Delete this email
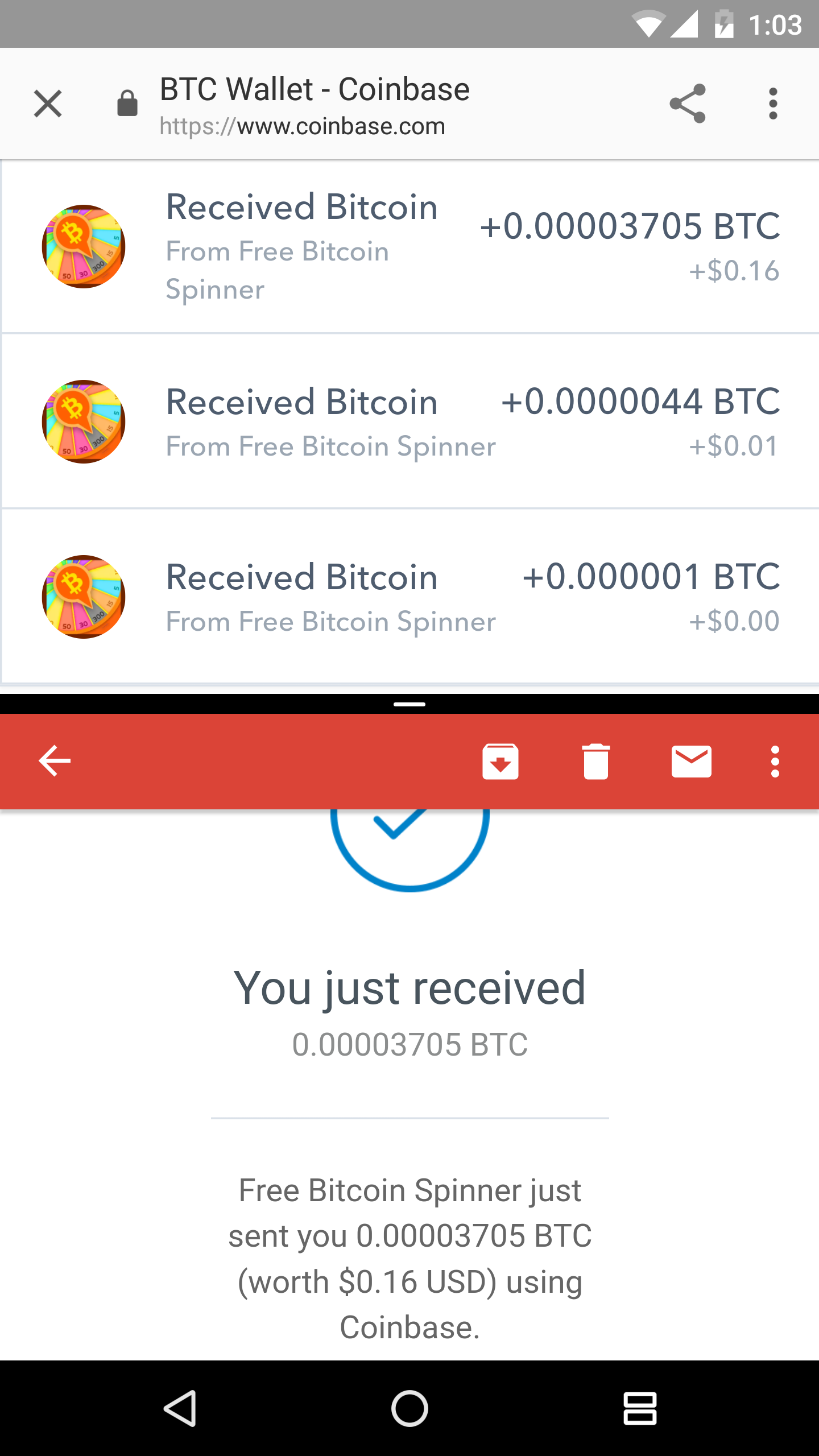Image resolution: width=819 pixels, height=1456 pixels. point(596,761)
